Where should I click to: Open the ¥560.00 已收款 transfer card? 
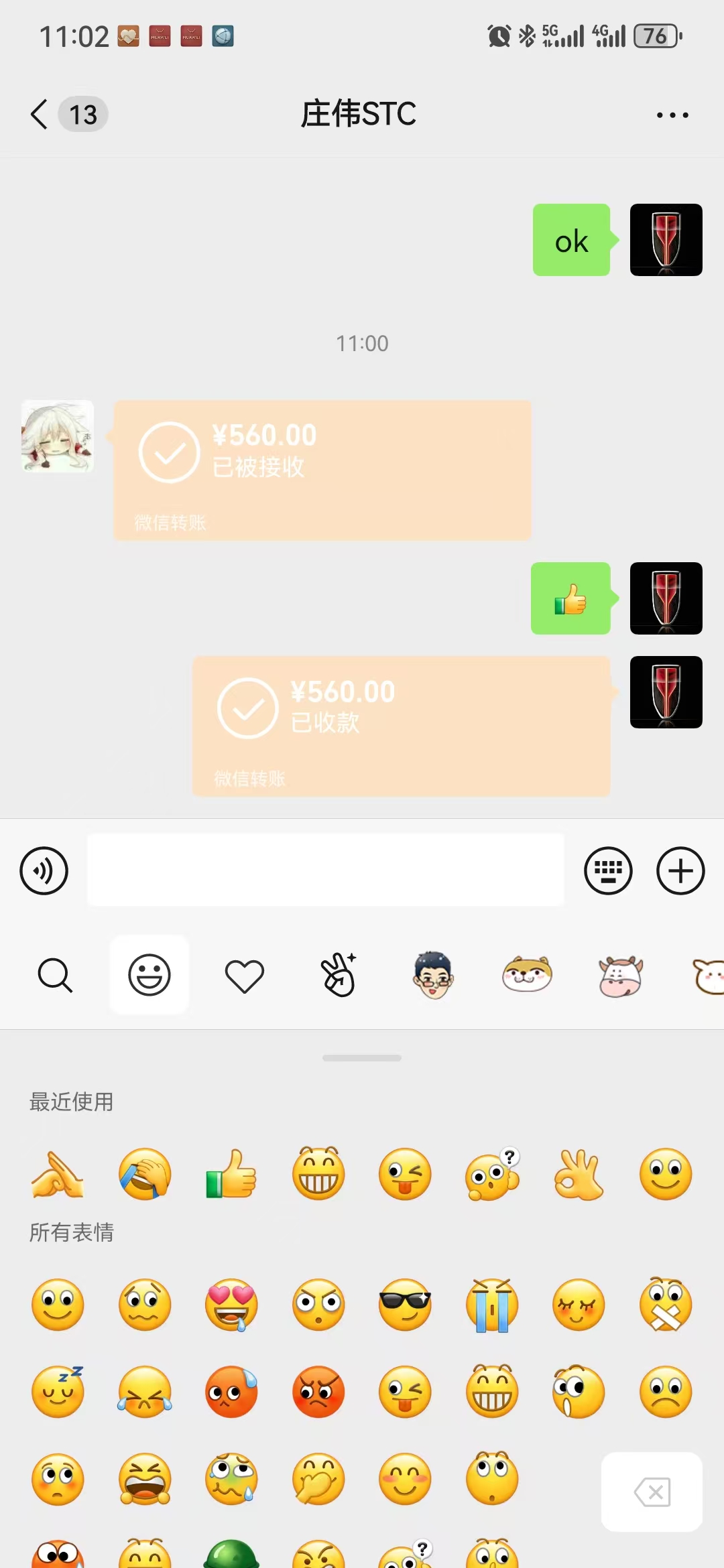(x=401, y=726)
